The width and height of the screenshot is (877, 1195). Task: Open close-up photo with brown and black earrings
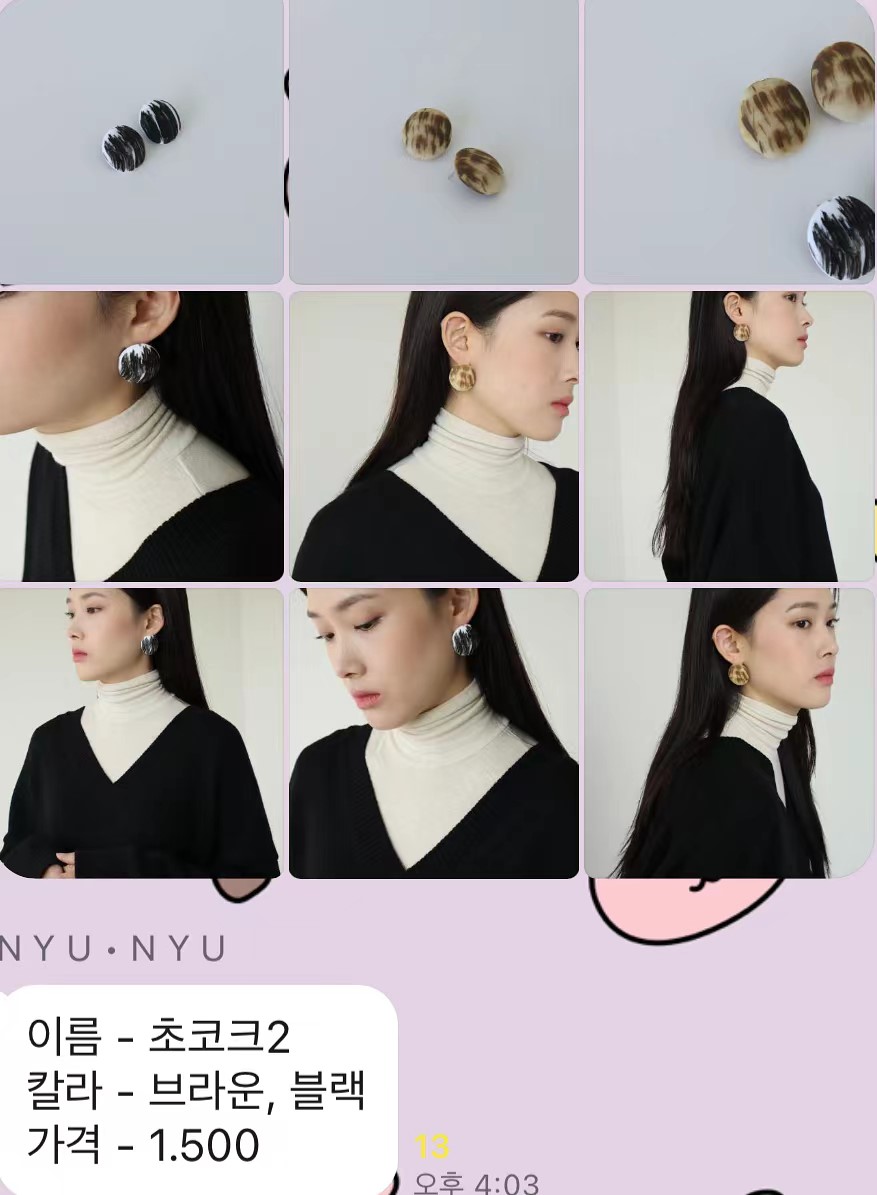coord(729,140)
